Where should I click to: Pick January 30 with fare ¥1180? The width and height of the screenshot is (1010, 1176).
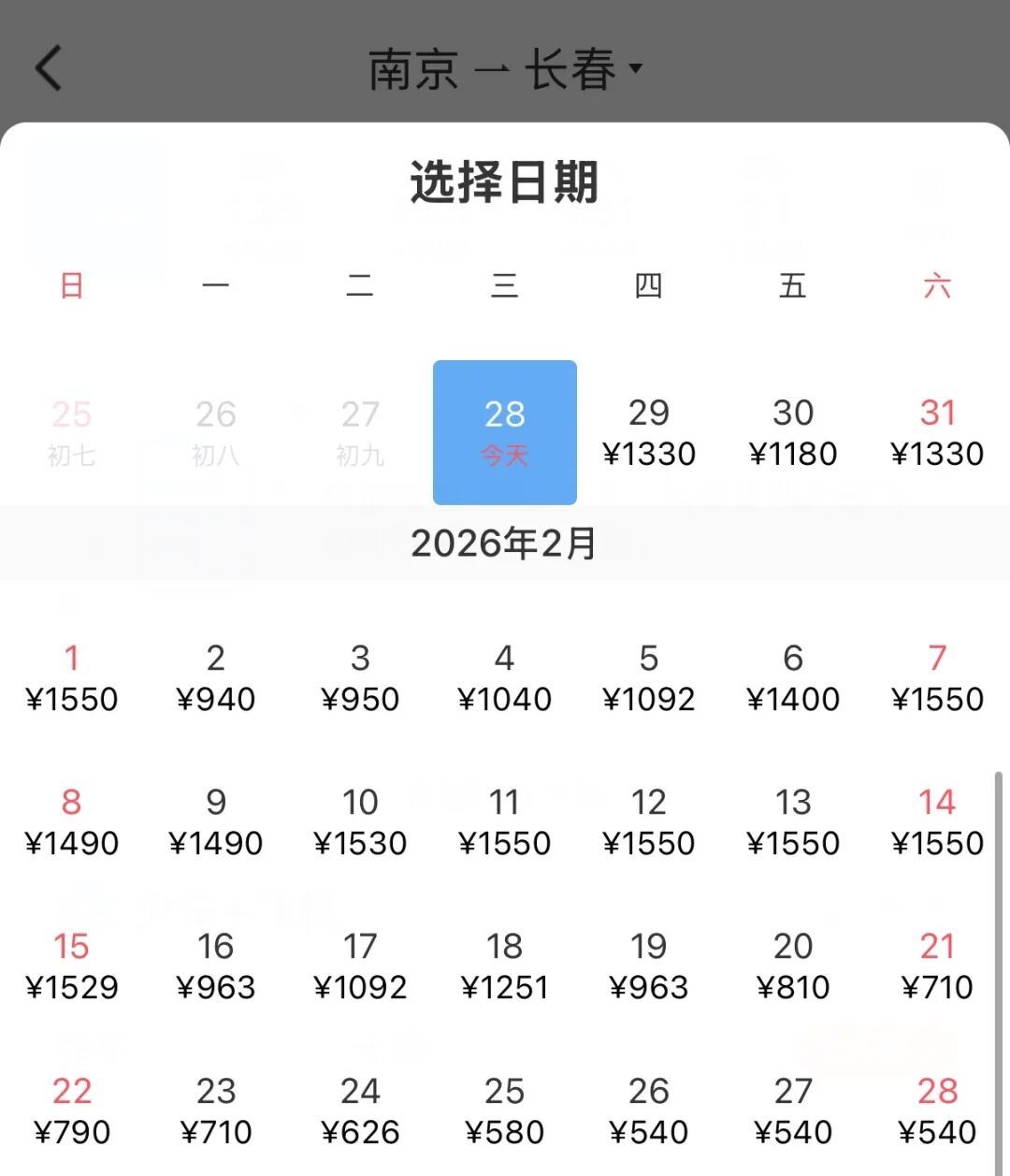pyautogui.click(x=793, y=430)
